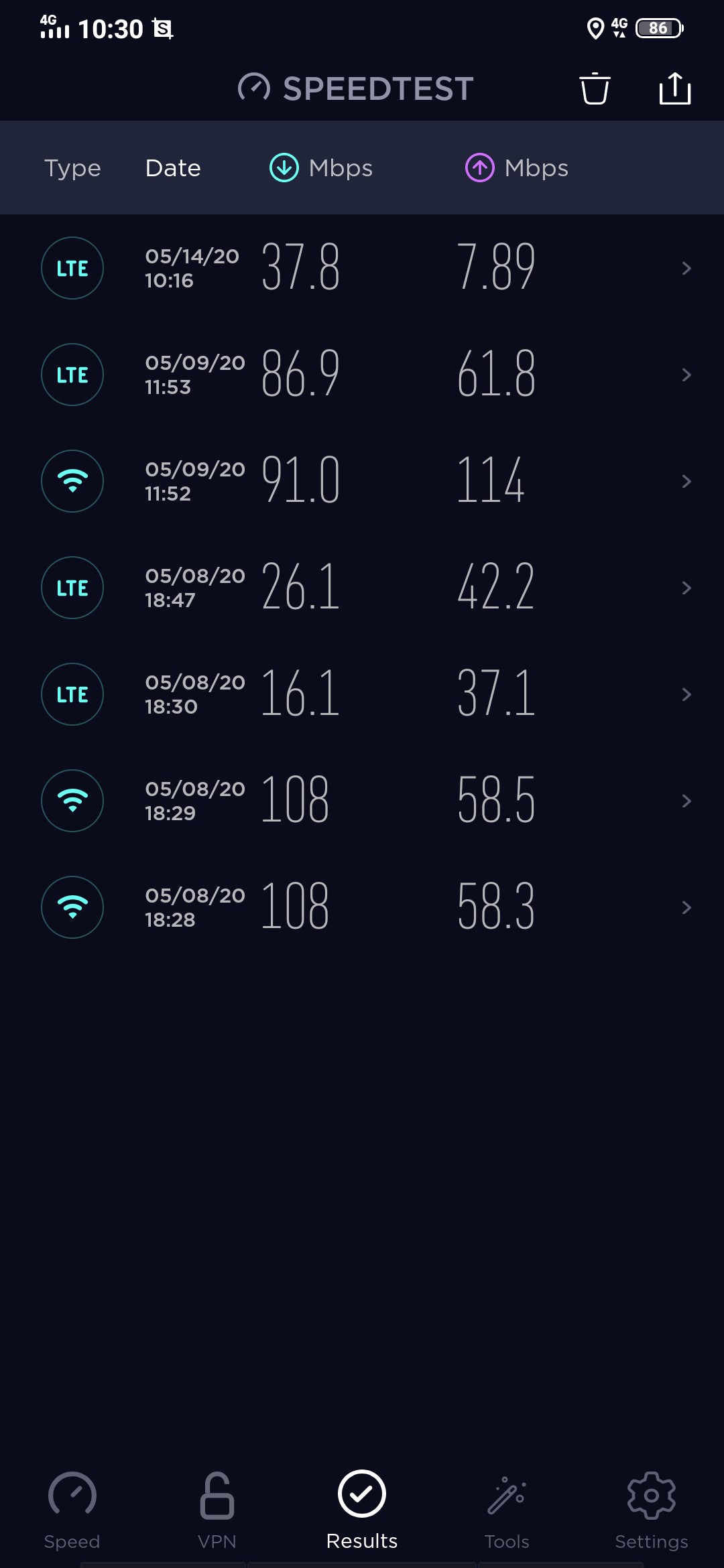724x1568 pixels.
Task: Open the 05/09/20 11:53 LTE result
Action: 362,375
